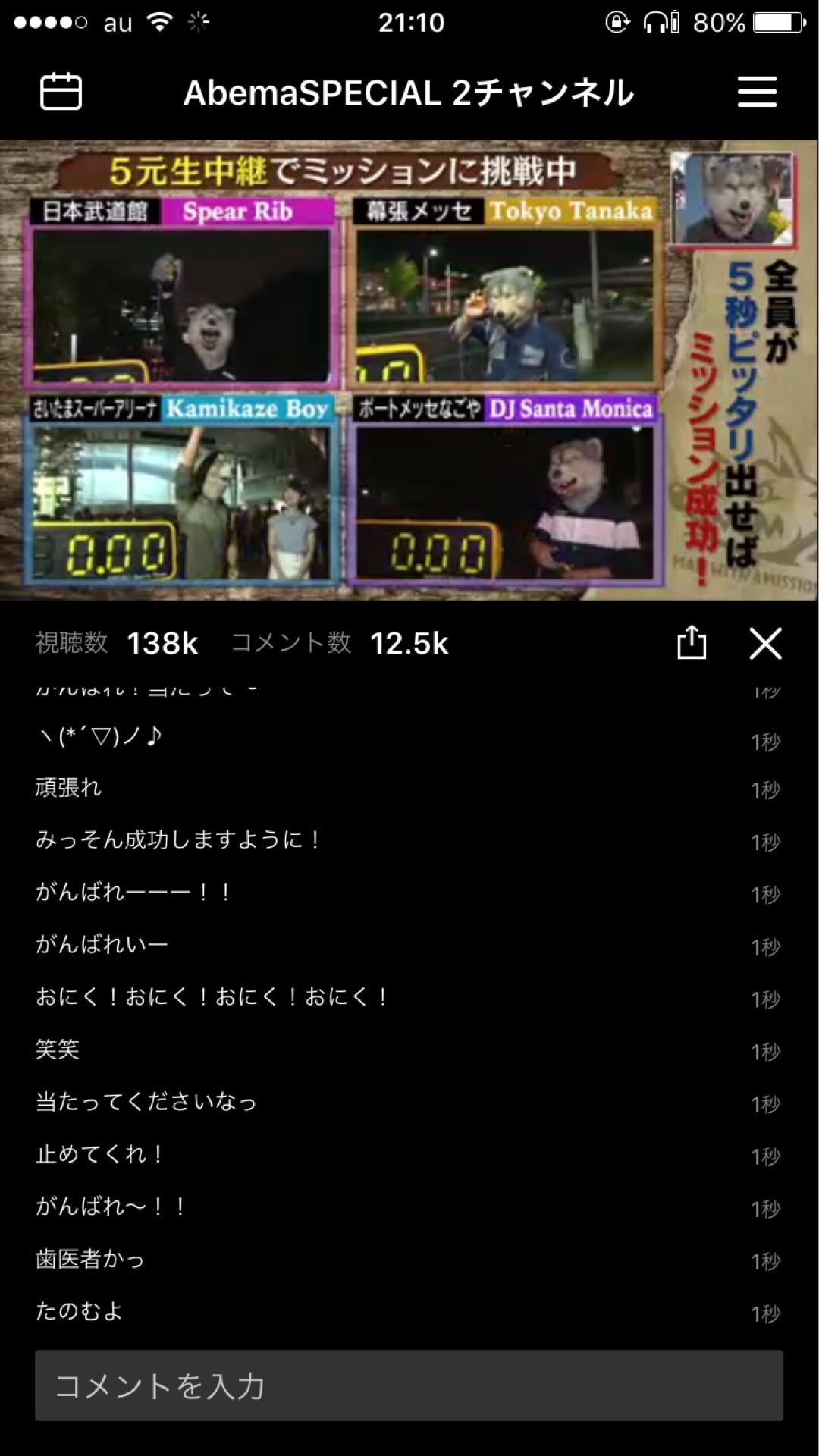
Task: Share this broadcast
Action: [x=691, y=643]
